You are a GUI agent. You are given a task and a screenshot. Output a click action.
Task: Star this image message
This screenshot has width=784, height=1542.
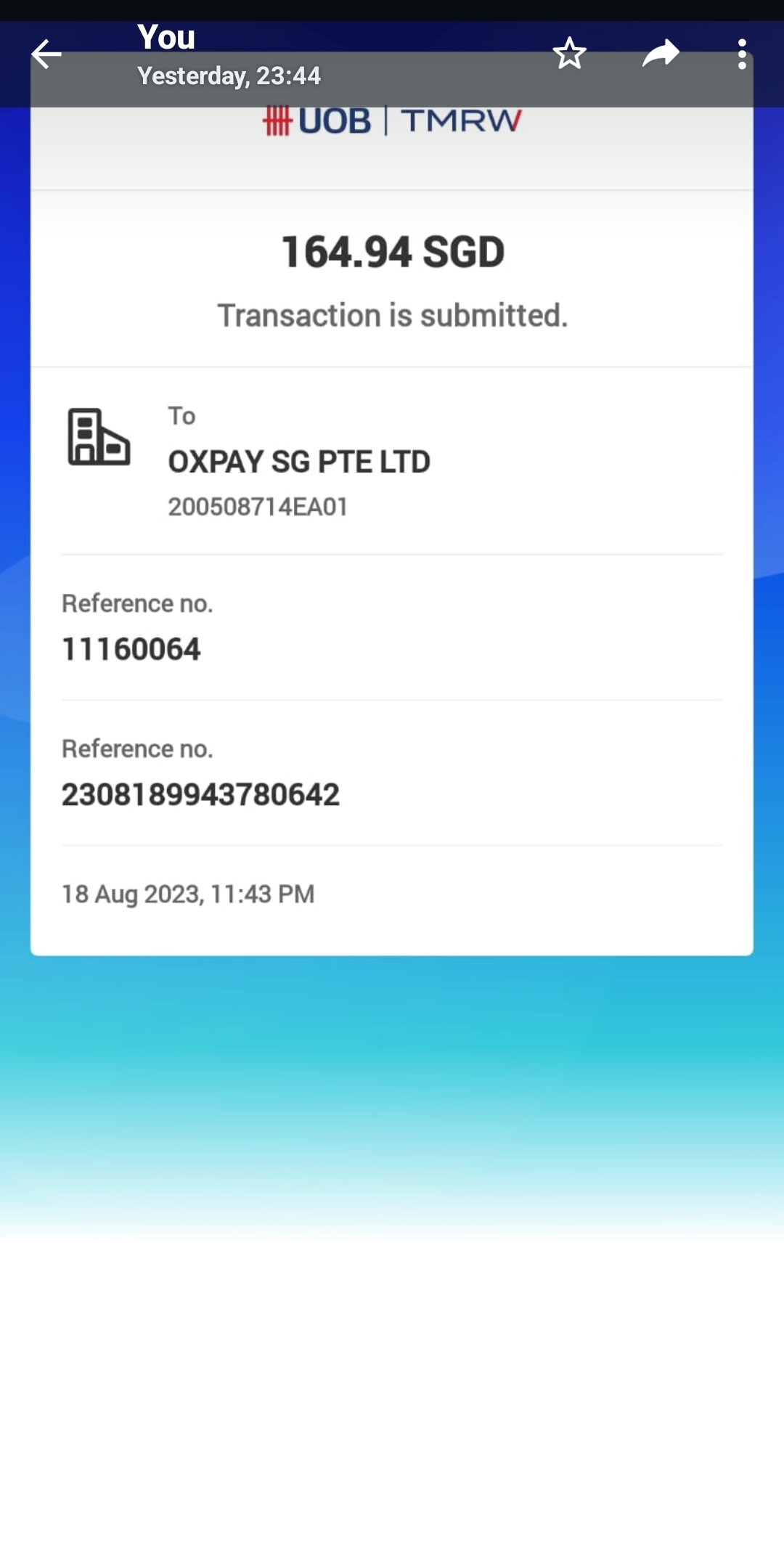570,54
